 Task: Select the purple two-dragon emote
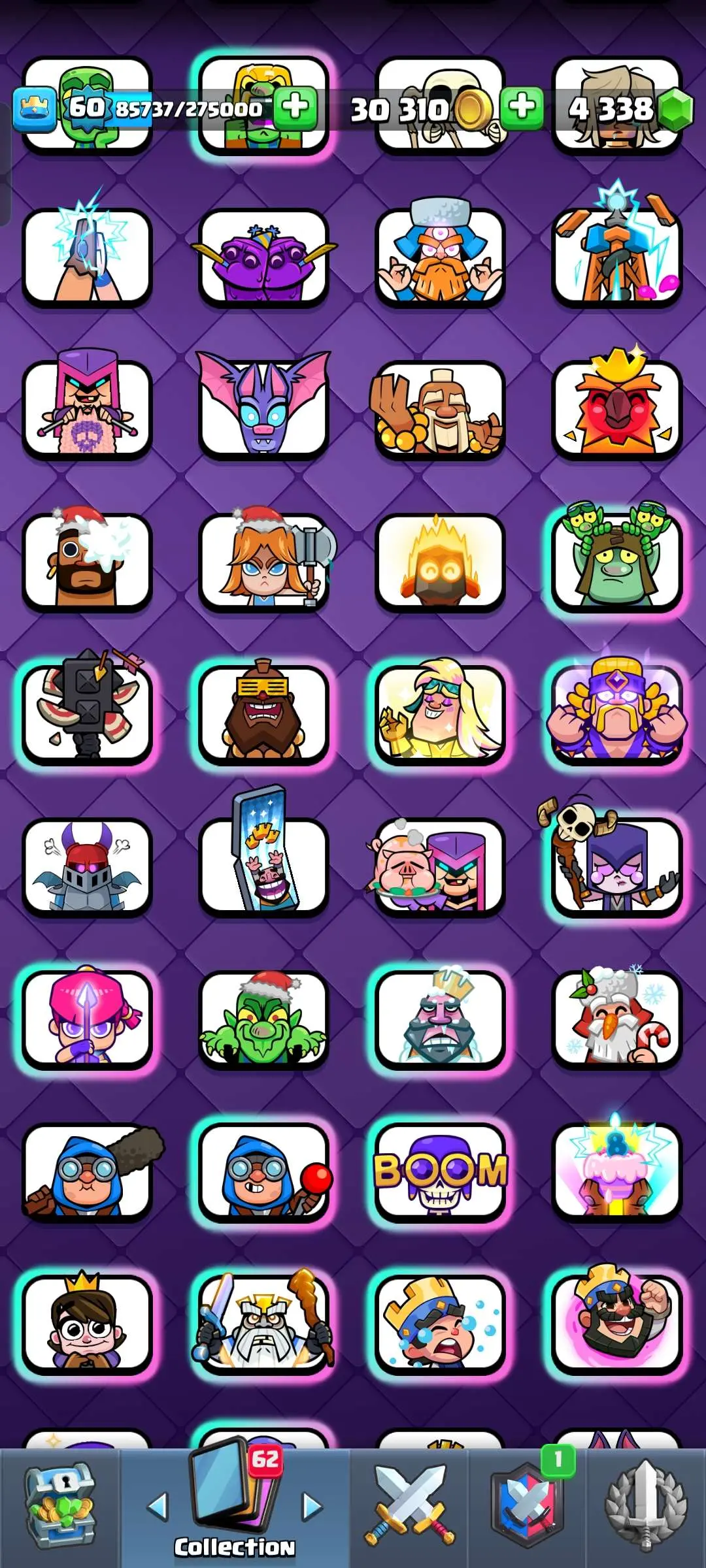263,259
